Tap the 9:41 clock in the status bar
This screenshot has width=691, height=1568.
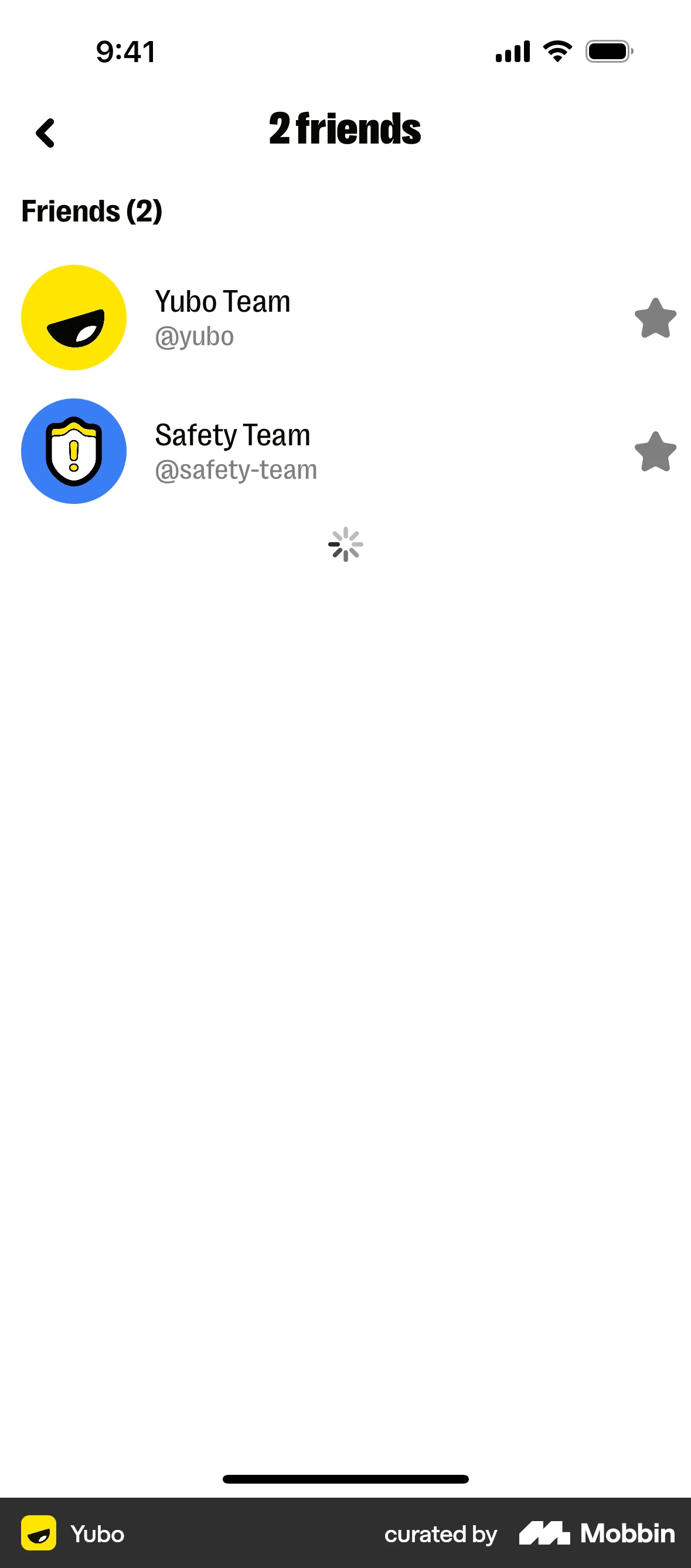point(124,51)
